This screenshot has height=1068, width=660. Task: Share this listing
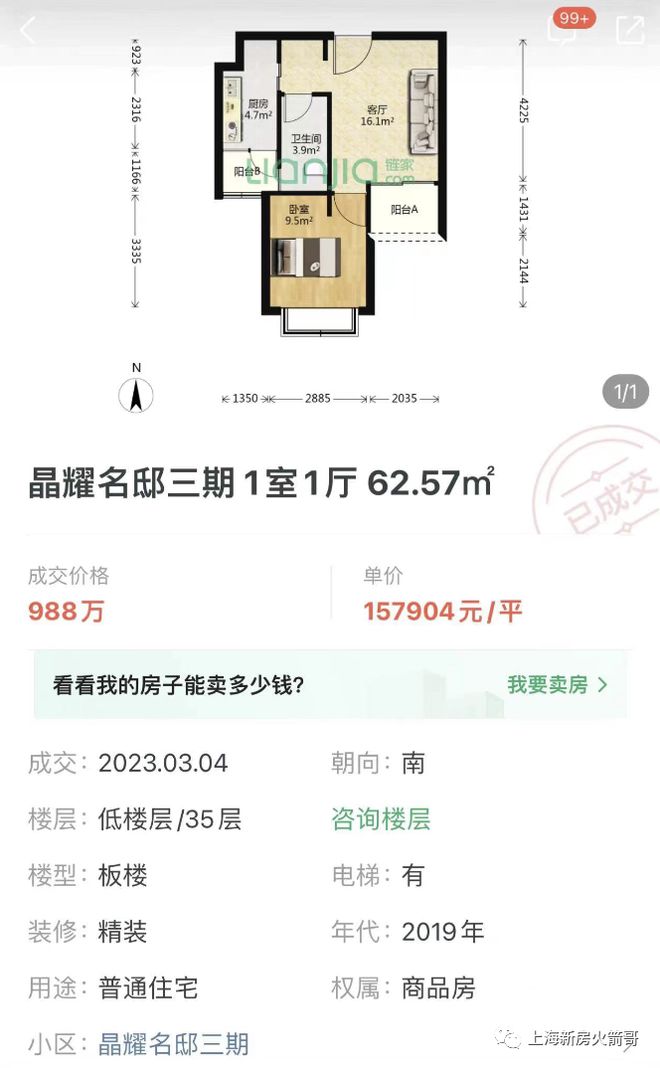pyautogui.click(x=629, y=31)
